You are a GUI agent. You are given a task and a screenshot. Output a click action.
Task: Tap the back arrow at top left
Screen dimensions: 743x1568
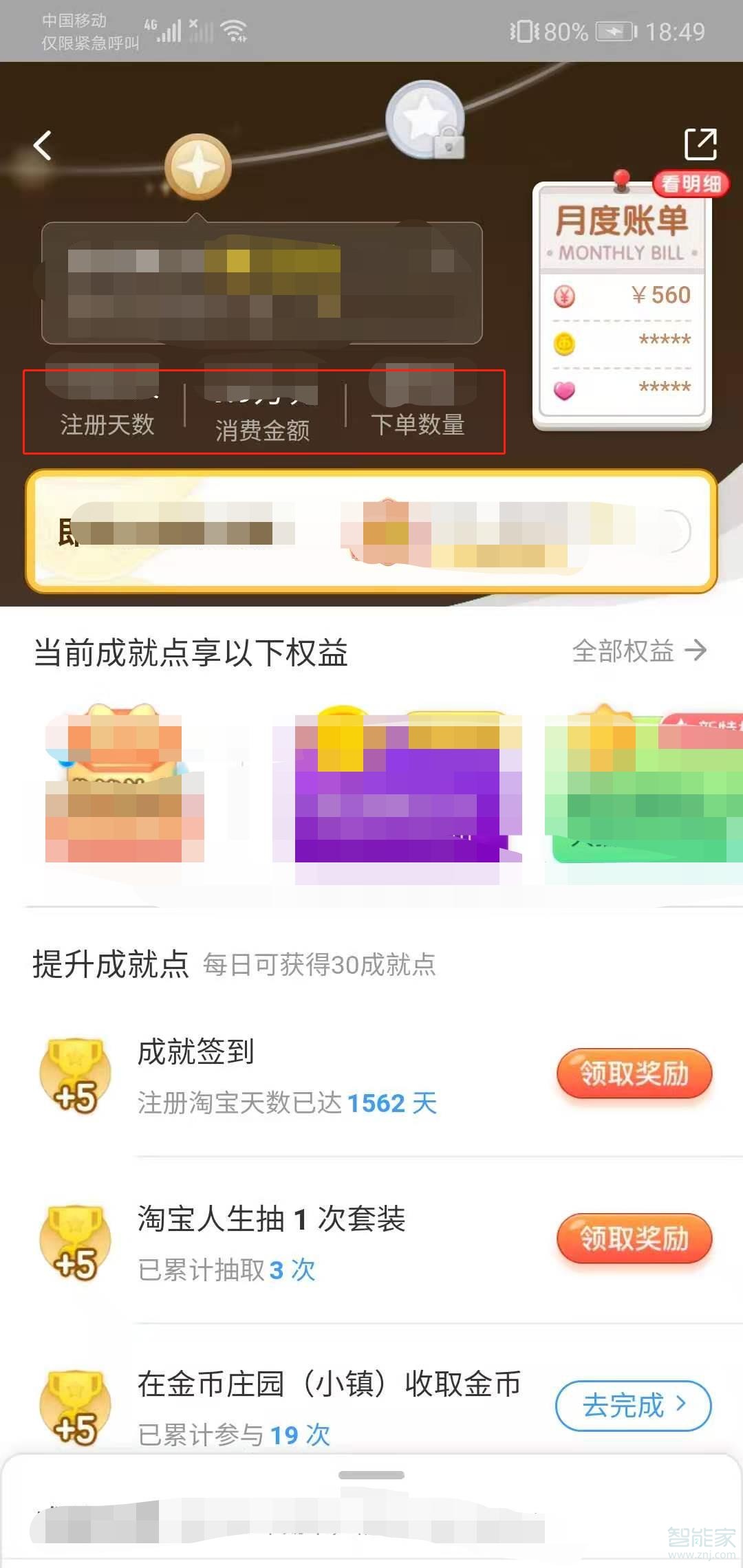[x=43, y=144]
